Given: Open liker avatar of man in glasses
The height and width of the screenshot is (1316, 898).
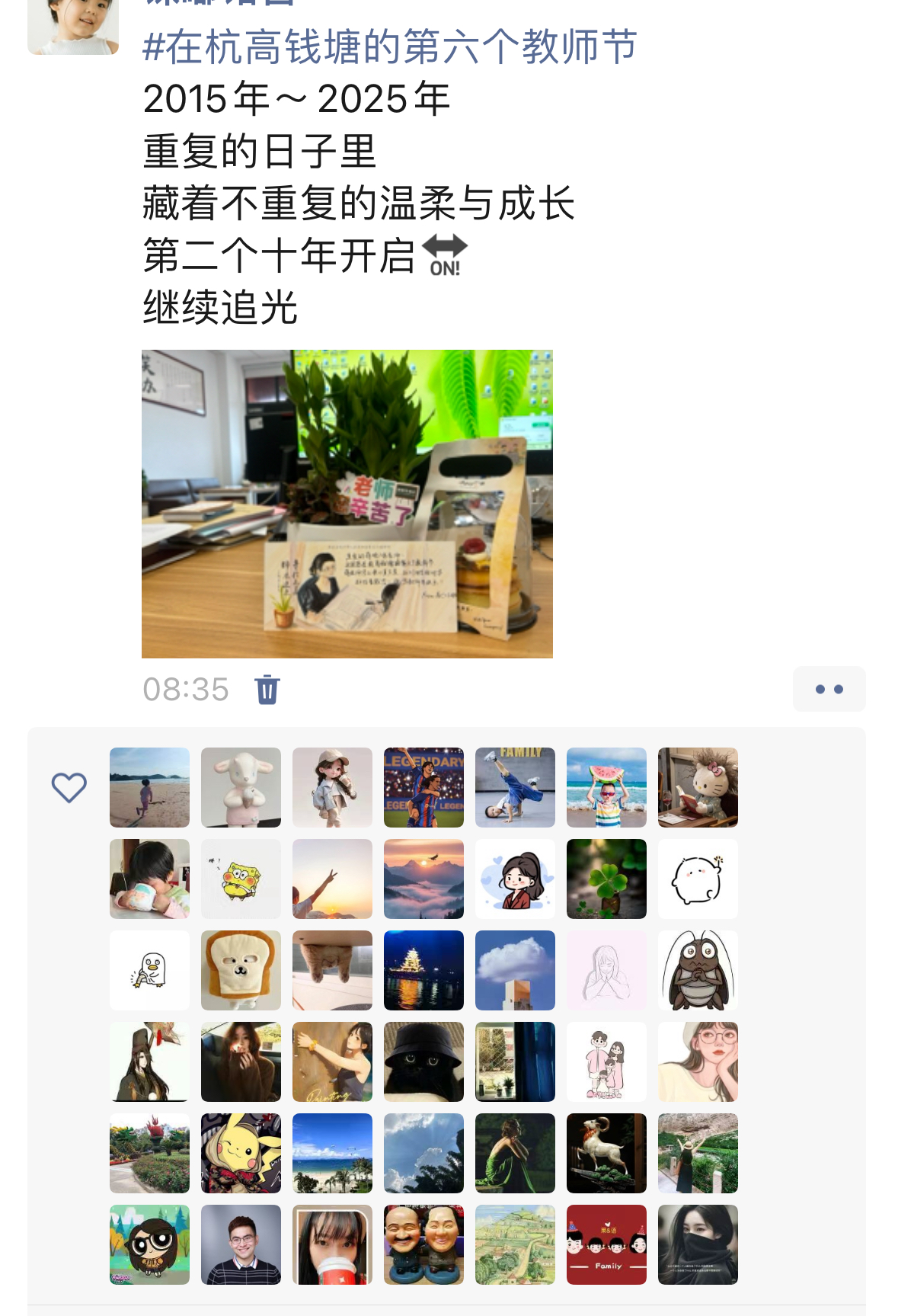Looking at the screenshot, I should tap(241, 1244).
